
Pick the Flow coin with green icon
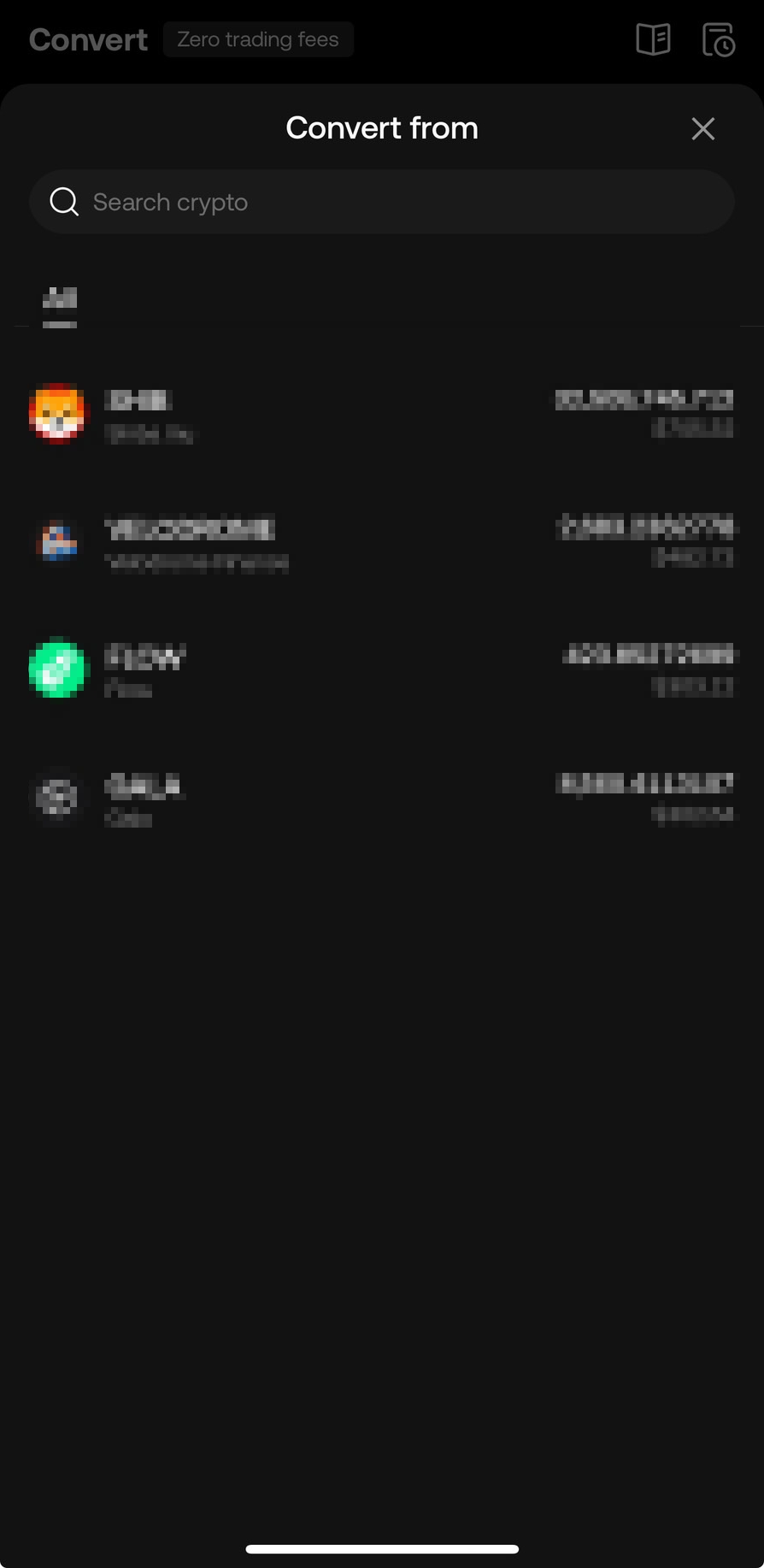381,670
